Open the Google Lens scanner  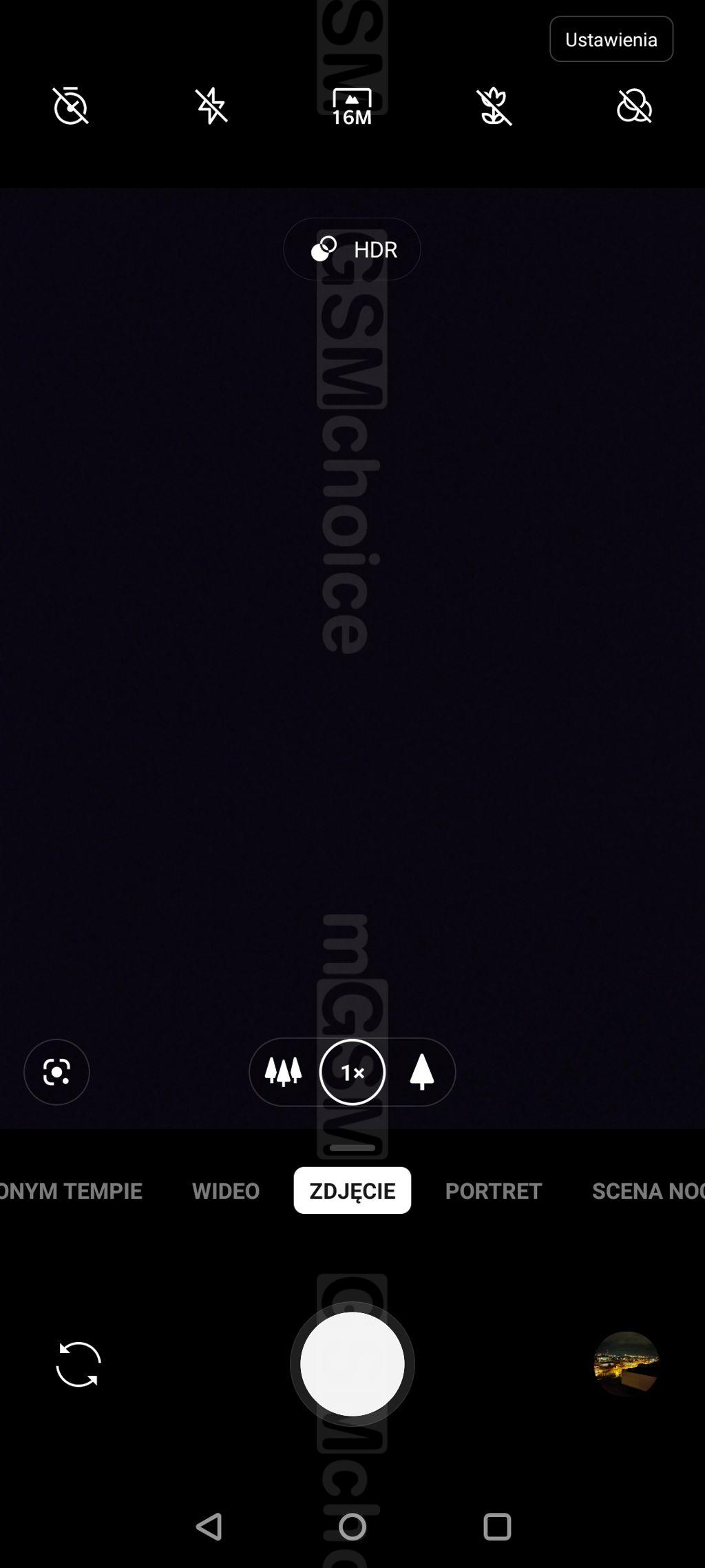point(56,1072)
